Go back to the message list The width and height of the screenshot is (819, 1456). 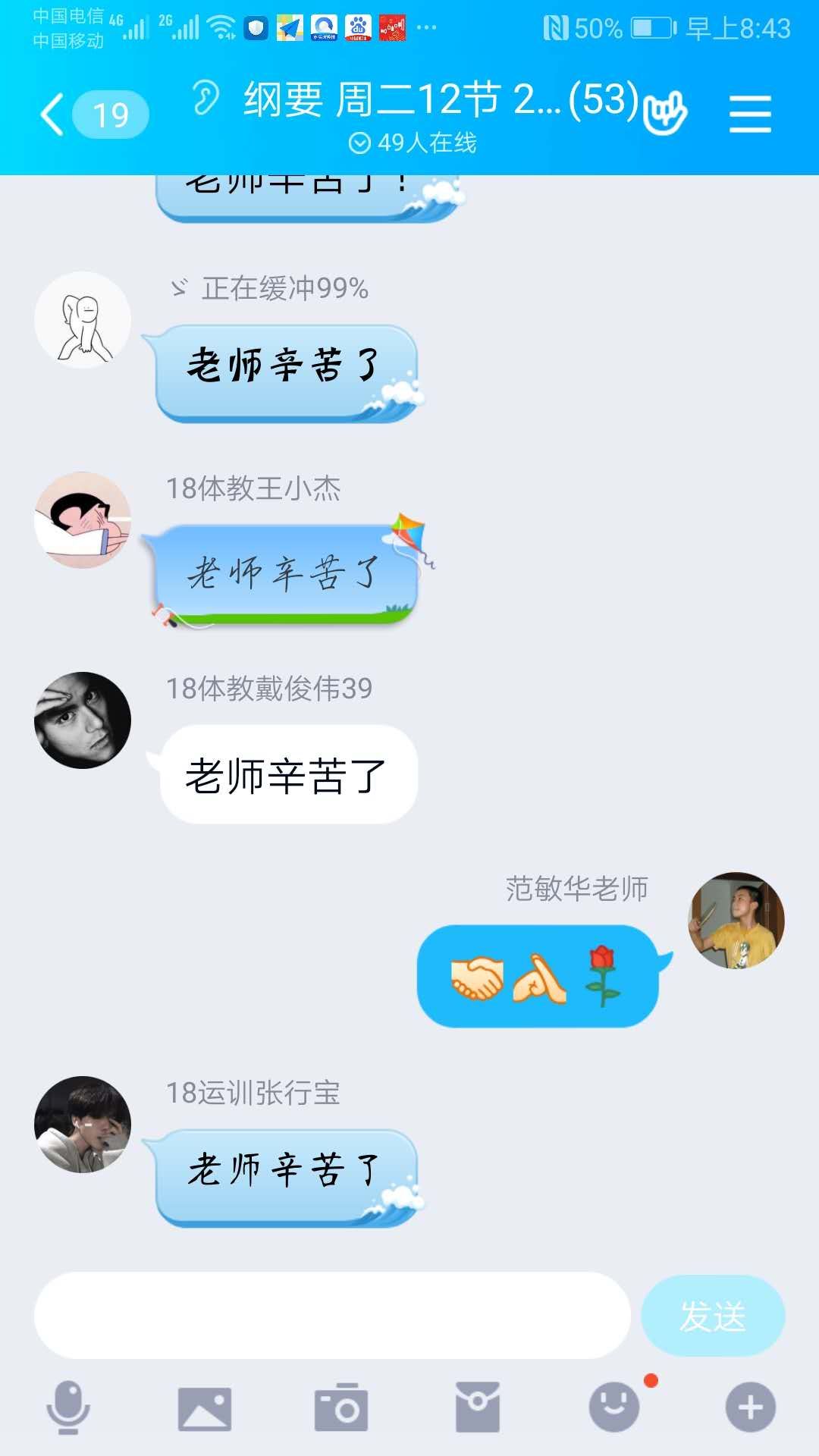point(53,115)
